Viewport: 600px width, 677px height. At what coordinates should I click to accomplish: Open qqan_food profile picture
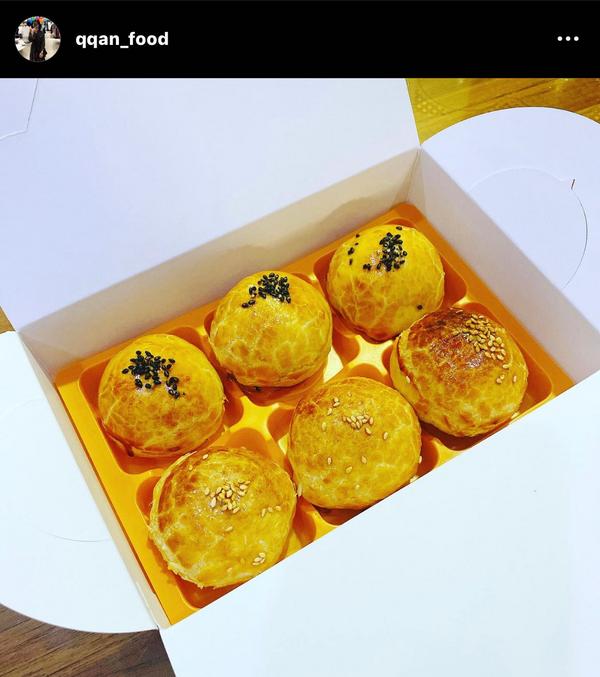click(x=37, y=39)
